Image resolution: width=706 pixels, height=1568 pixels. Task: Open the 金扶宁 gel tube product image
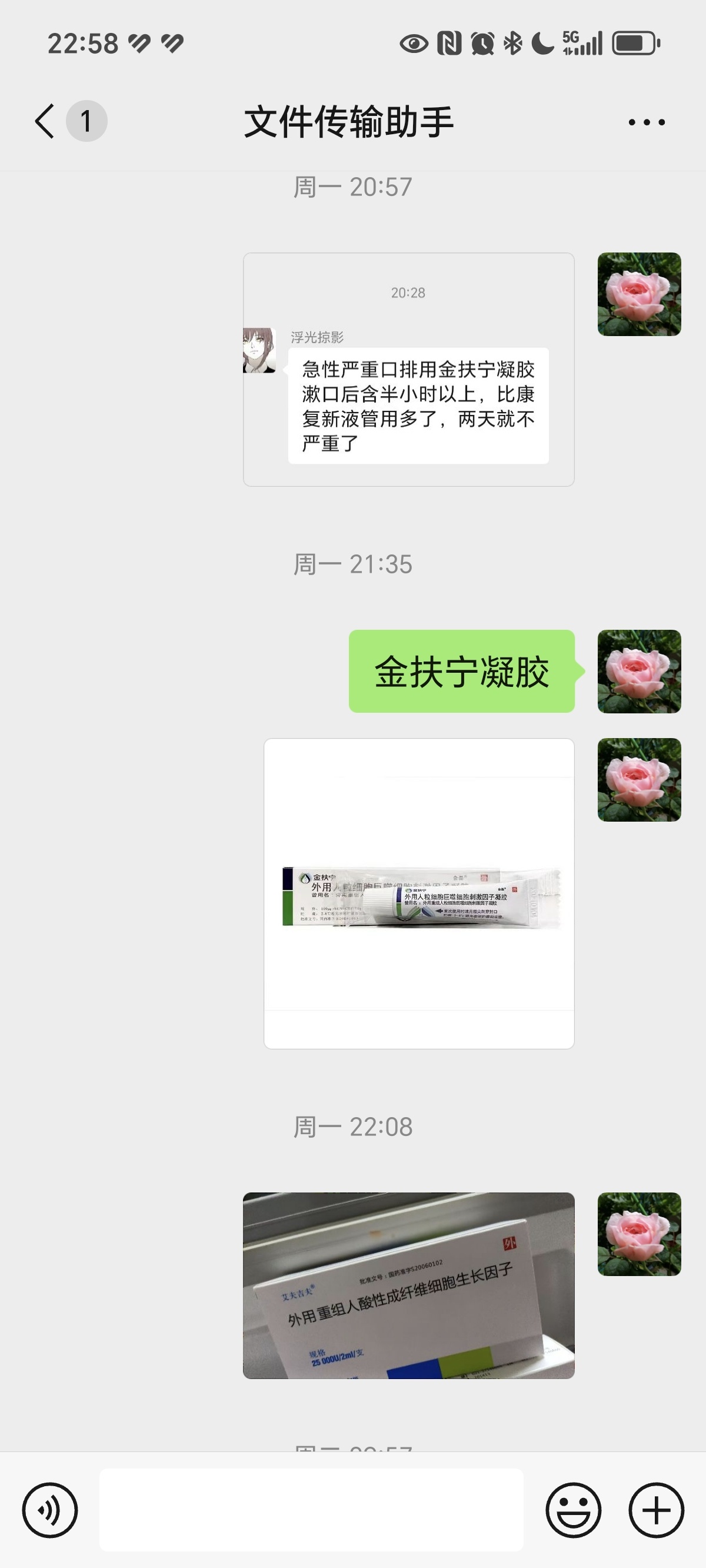tap(419, 893)
